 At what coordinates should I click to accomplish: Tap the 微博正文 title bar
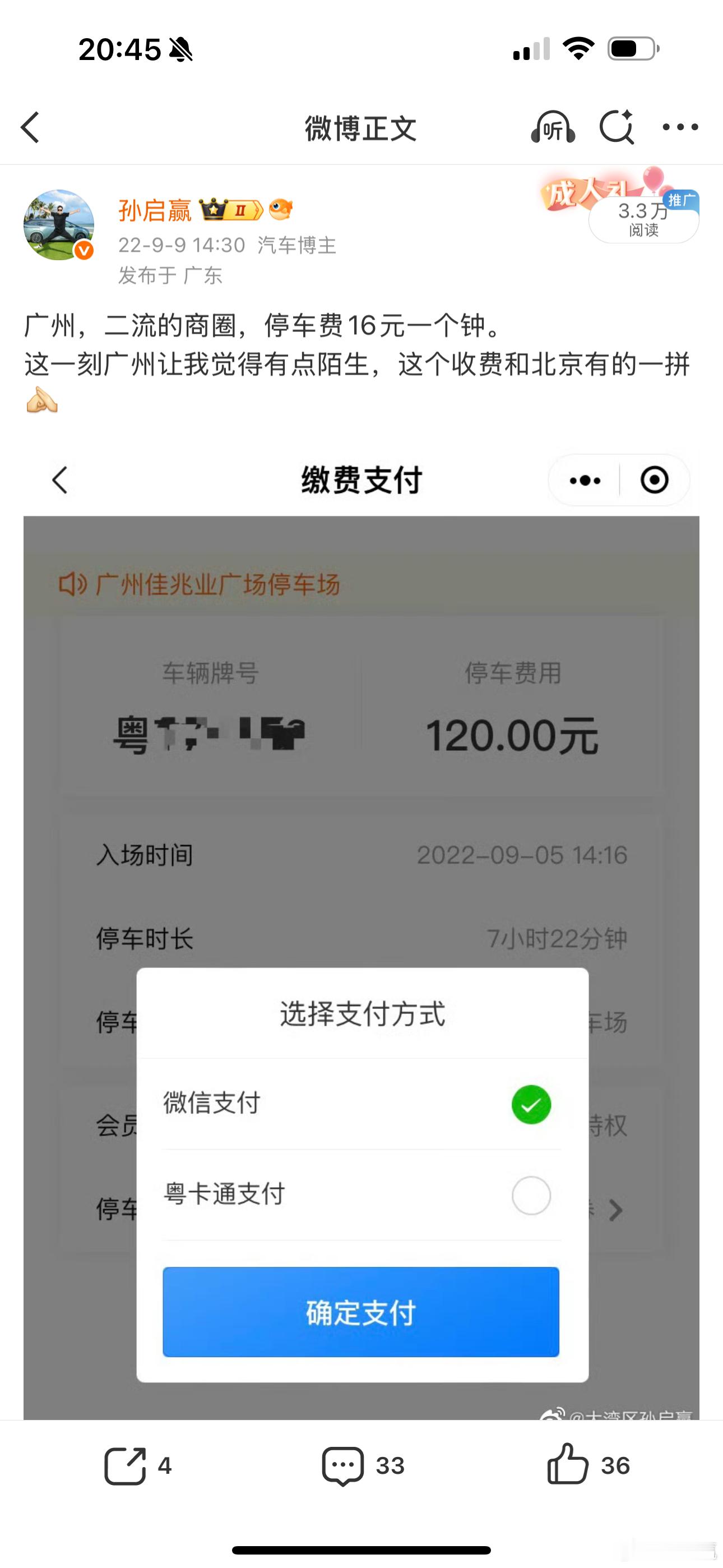click(x=361, y=128)
